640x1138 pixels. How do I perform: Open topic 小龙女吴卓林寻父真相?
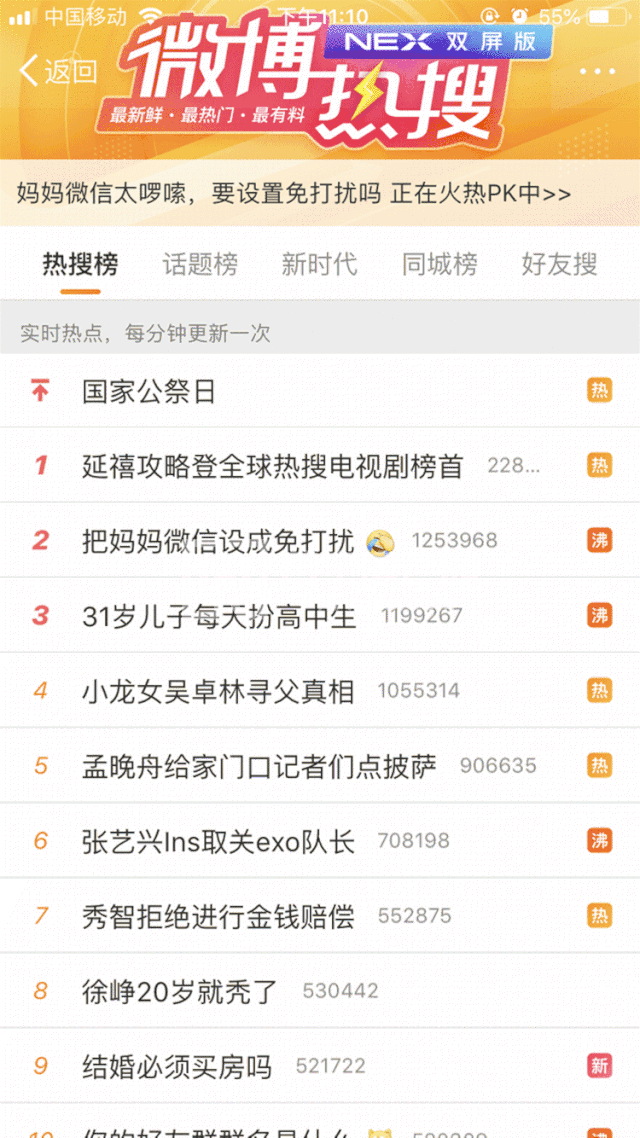217,691
